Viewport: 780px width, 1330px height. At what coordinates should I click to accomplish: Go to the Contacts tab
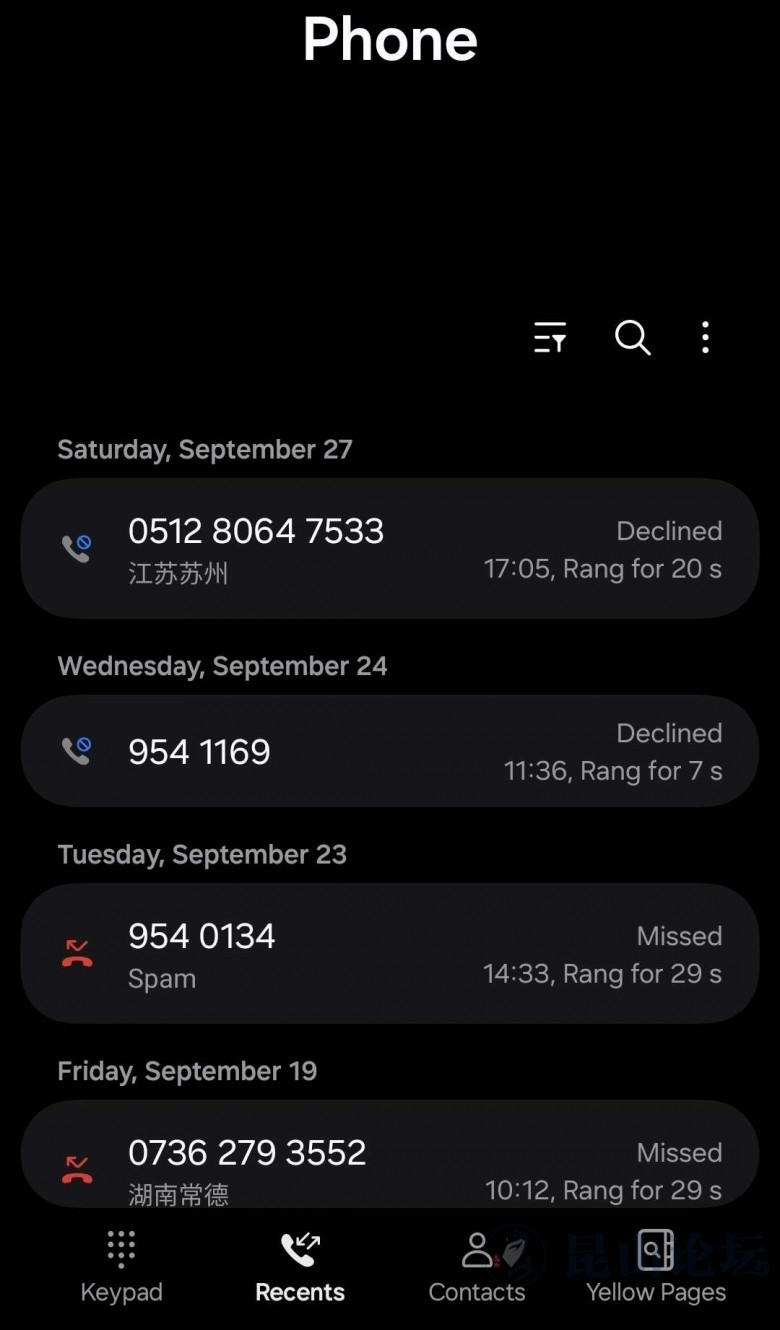point(477,1267)
